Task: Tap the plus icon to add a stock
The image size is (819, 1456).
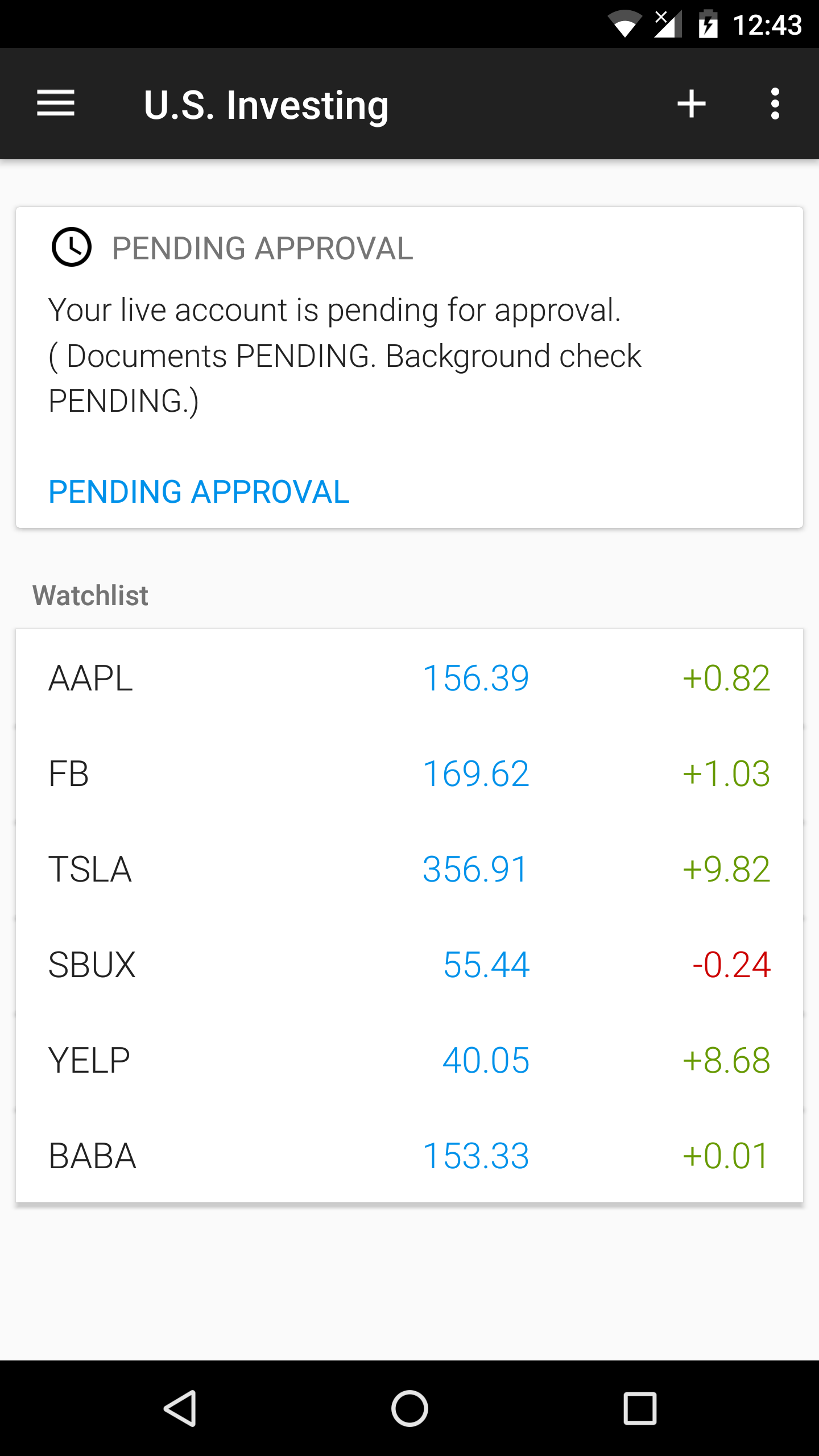Action: [x=692, y=104]
